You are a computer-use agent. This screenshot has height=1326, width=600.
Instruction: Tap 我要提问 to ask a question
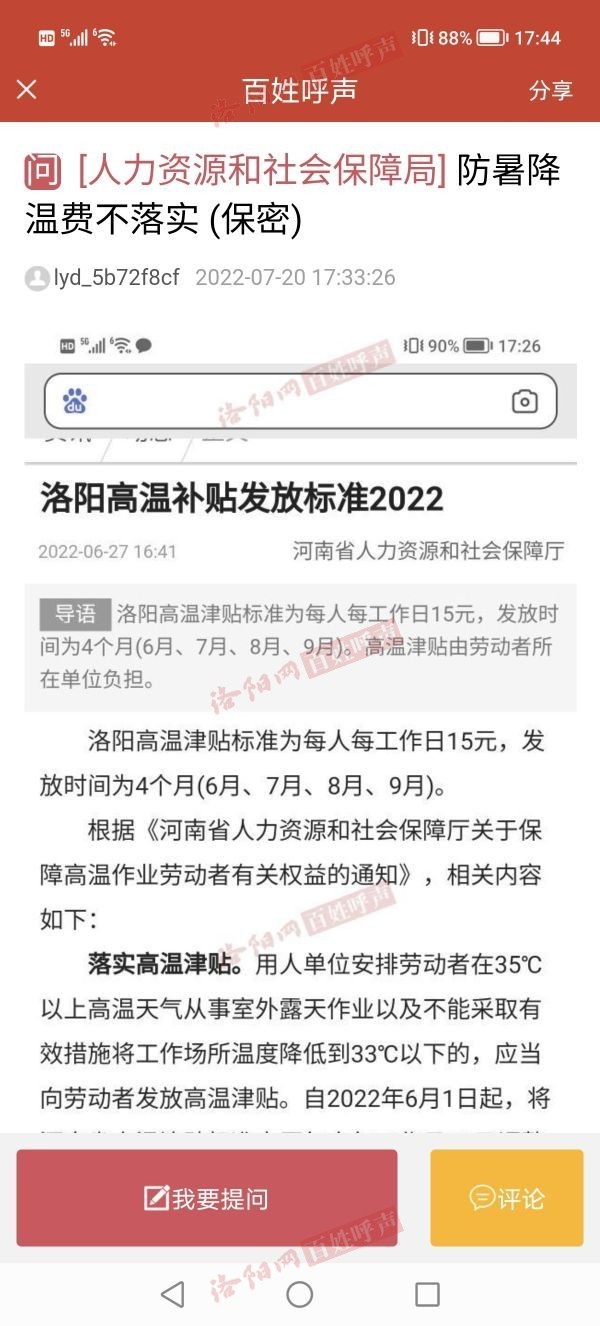[207, 1198]
